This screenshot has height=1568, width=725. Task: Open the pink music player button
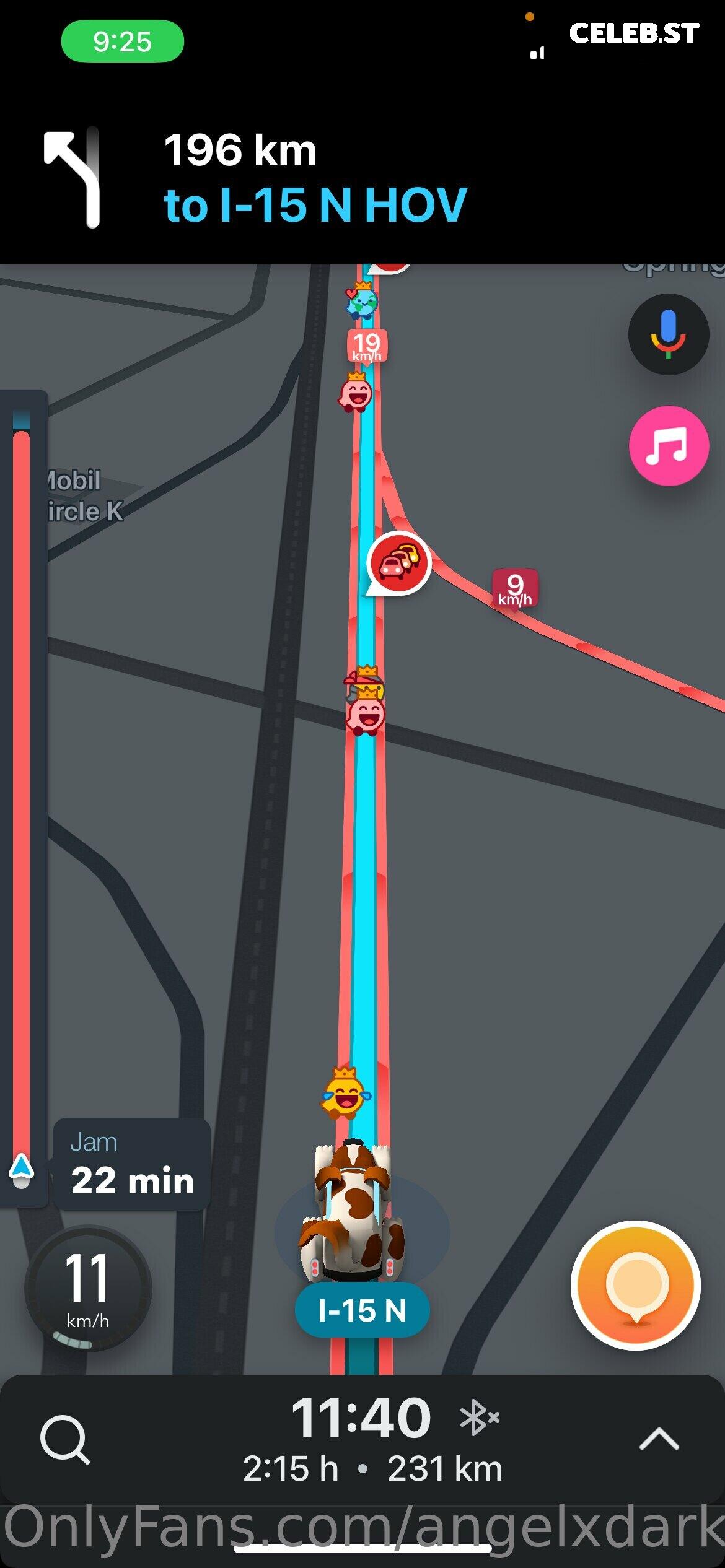668,446
